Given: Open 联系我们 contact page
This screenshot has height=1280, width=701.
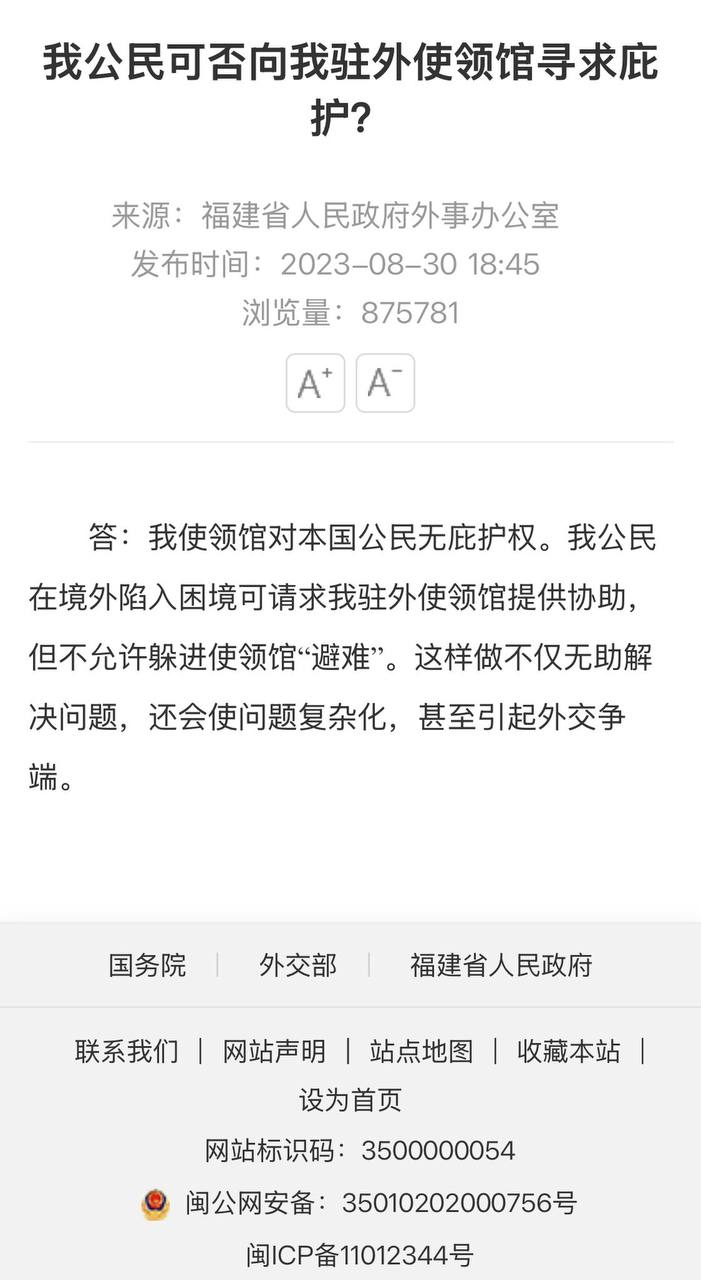Looking at the screenshot, I should coord(127,1051).
